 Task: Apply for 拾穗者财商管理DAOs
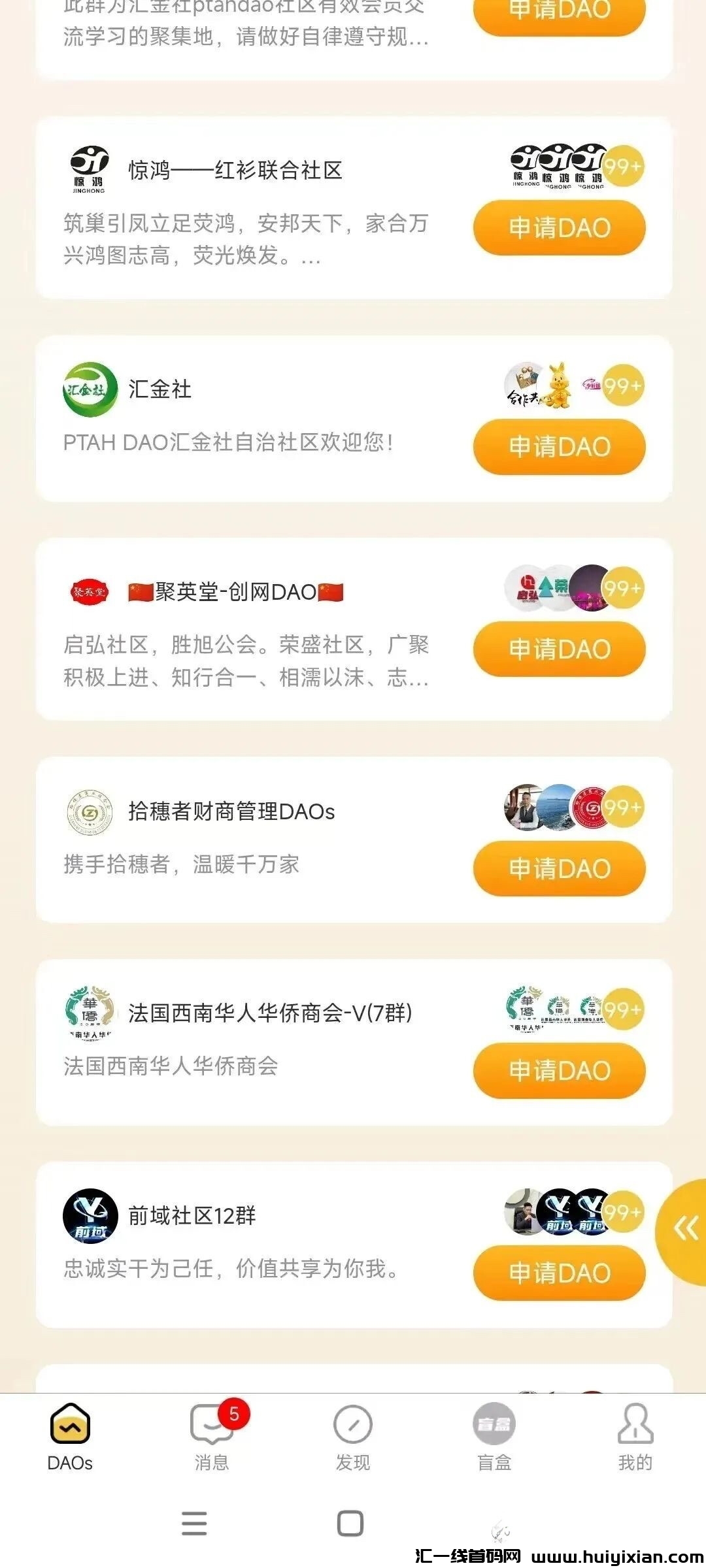click(559, 869)
